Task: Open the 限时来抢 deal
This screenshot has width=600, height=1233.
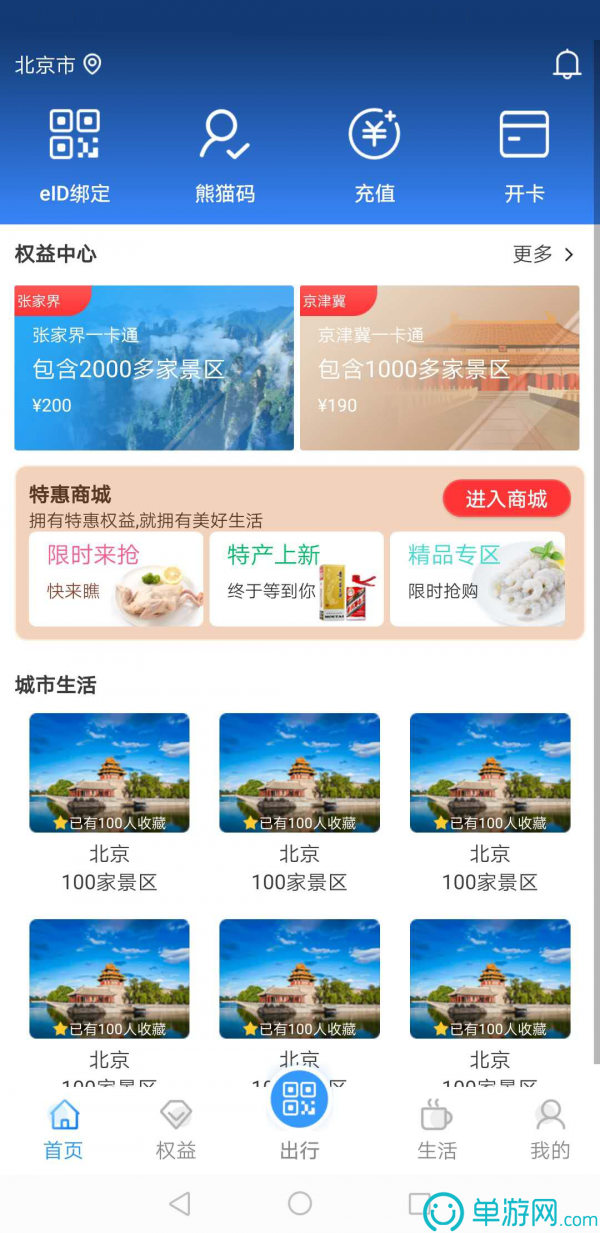Action: click(116, 579)
